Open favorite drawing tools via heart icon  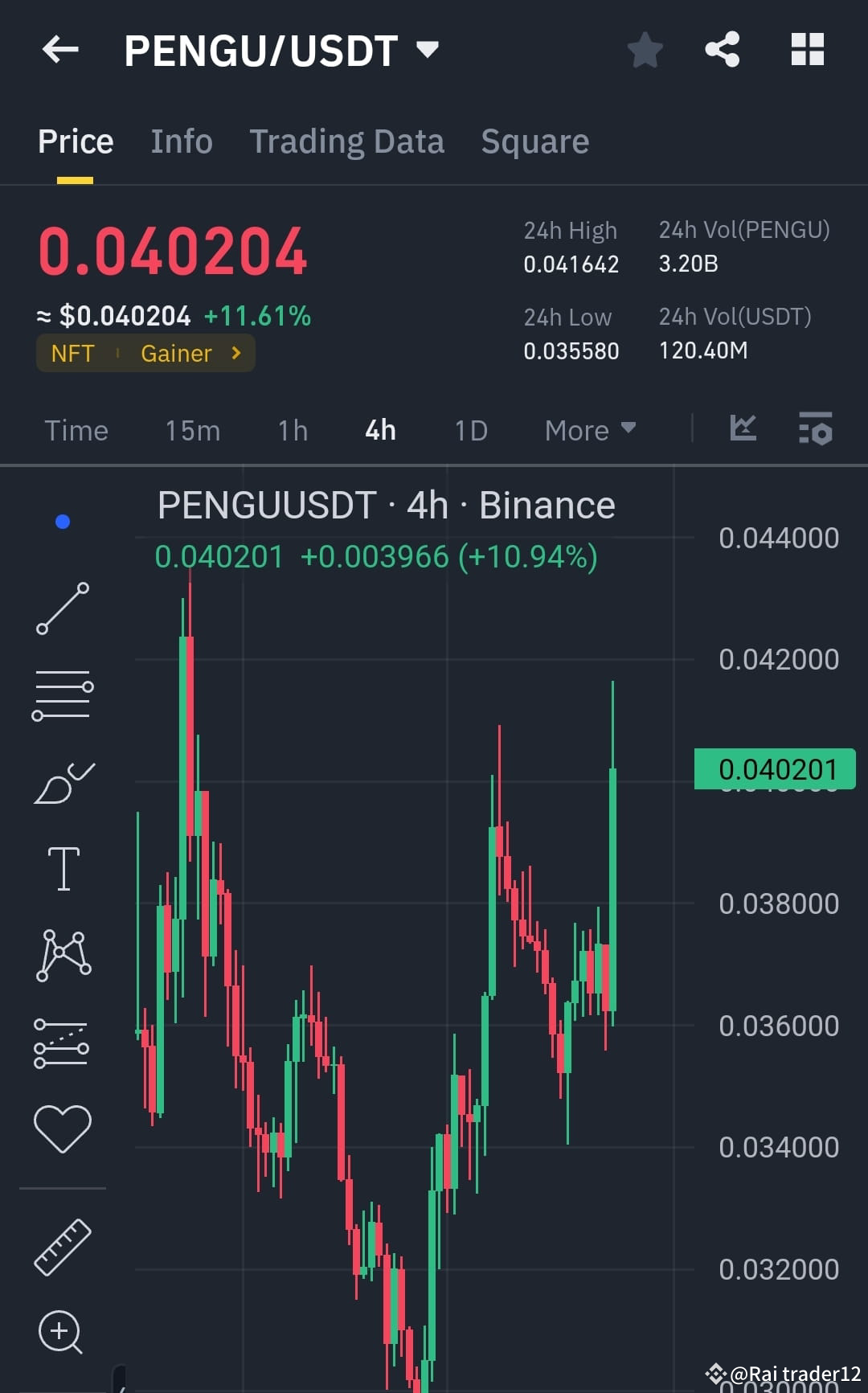(63, 1125)
